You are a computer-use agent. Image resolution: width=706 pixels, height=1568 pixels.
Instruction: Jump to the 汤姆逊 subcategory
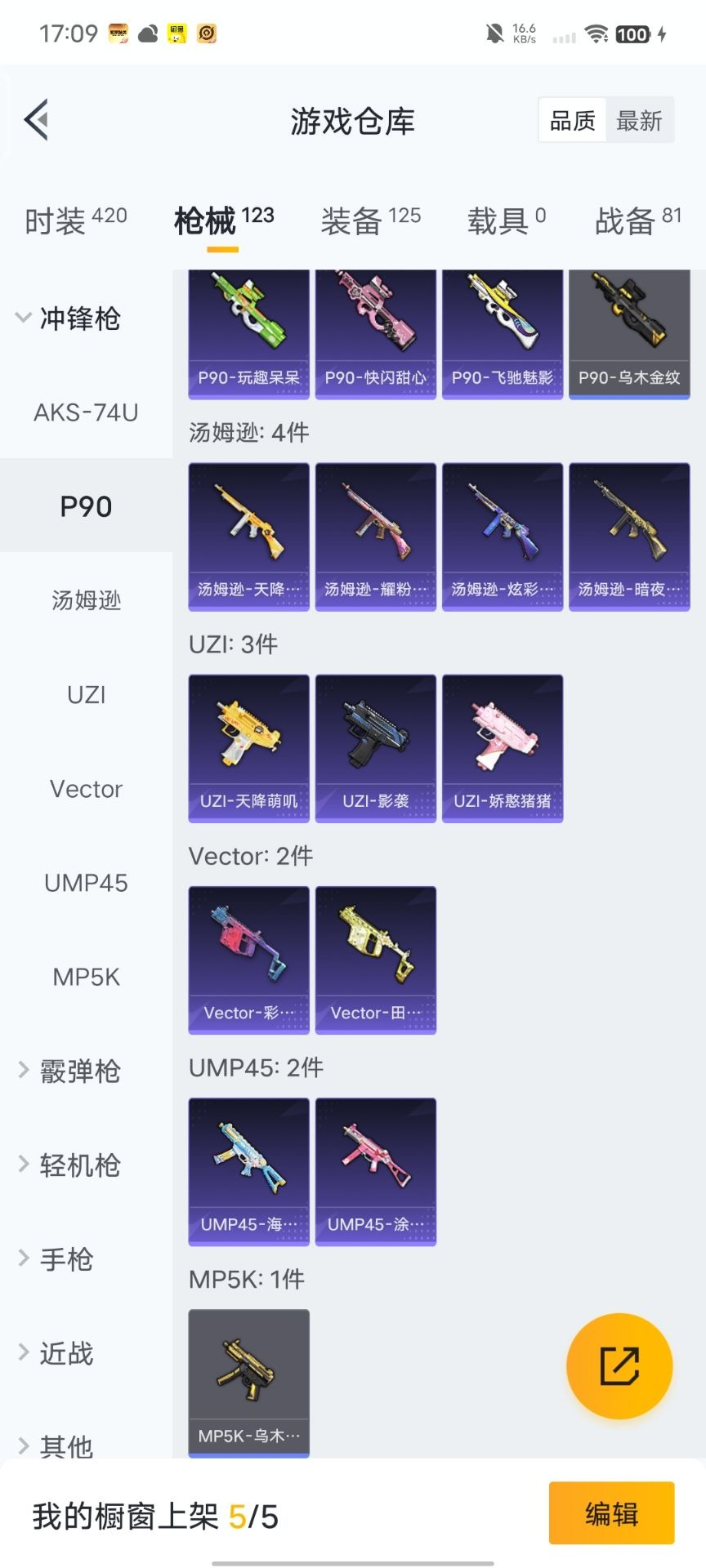coord(86,600)
